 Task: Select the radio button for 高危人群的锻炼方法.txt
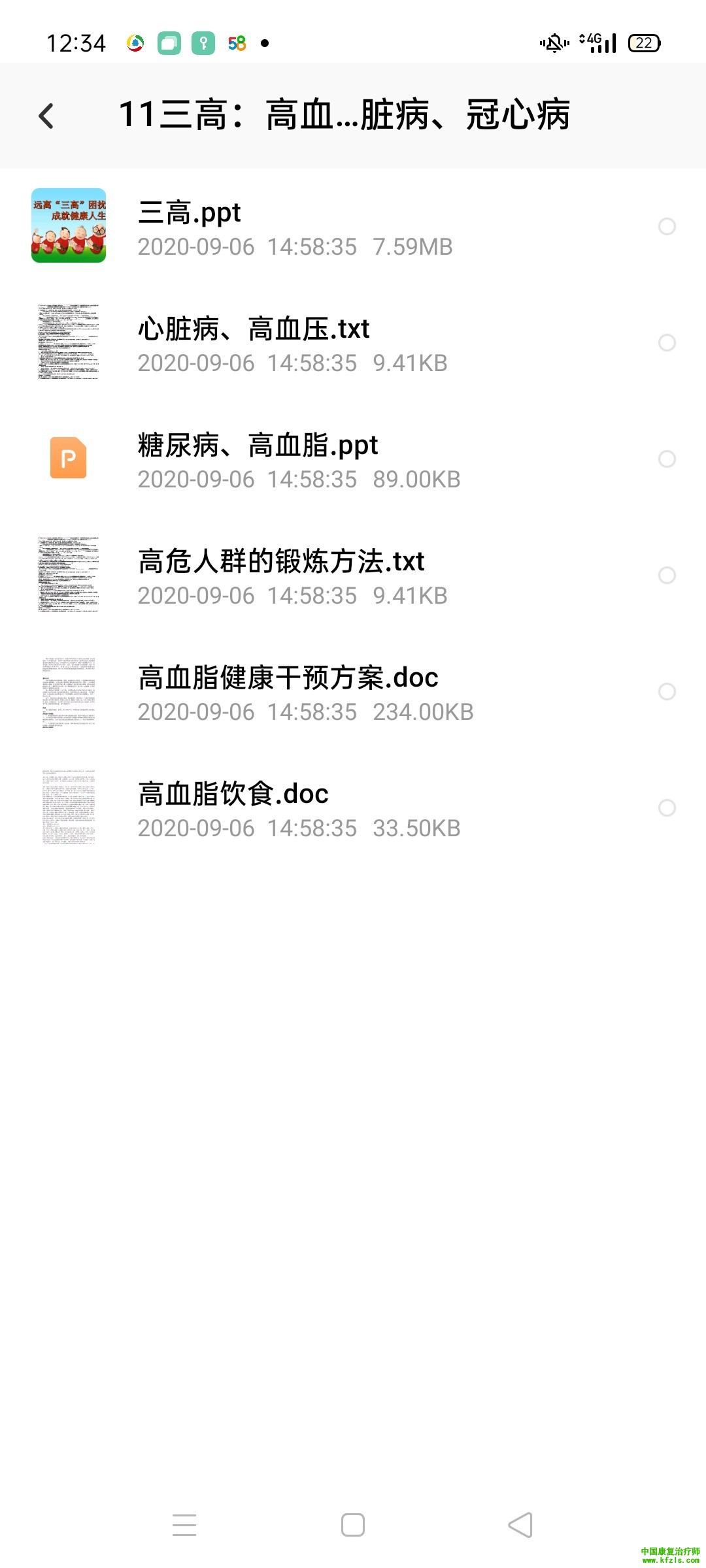tap(667, 576)
